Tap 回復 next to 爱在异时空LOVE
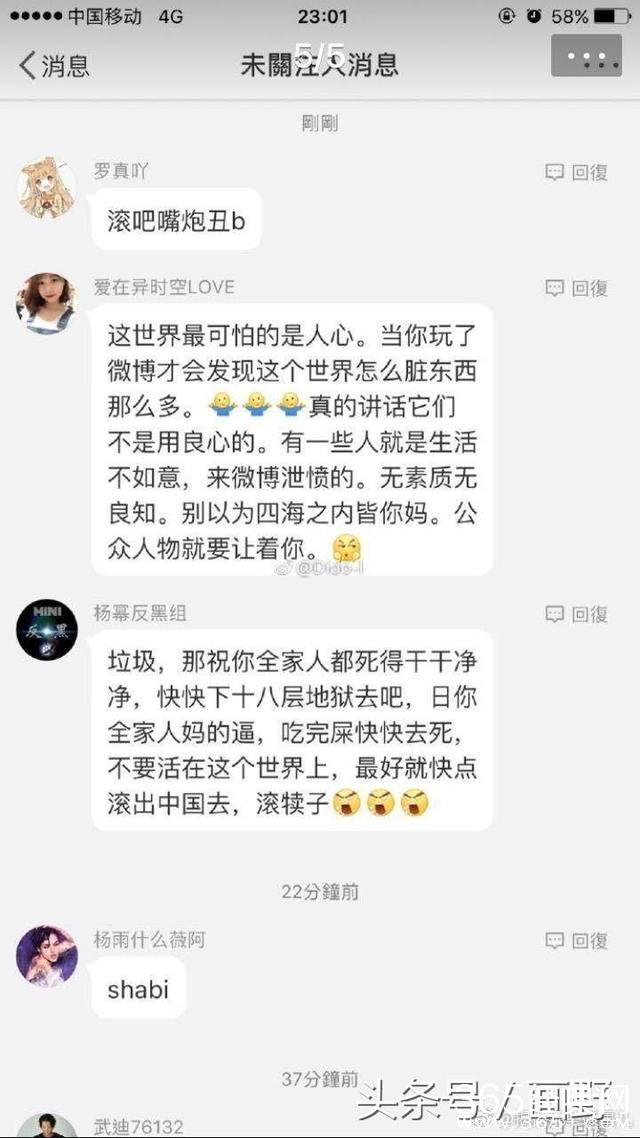 (x=577, y=288)
